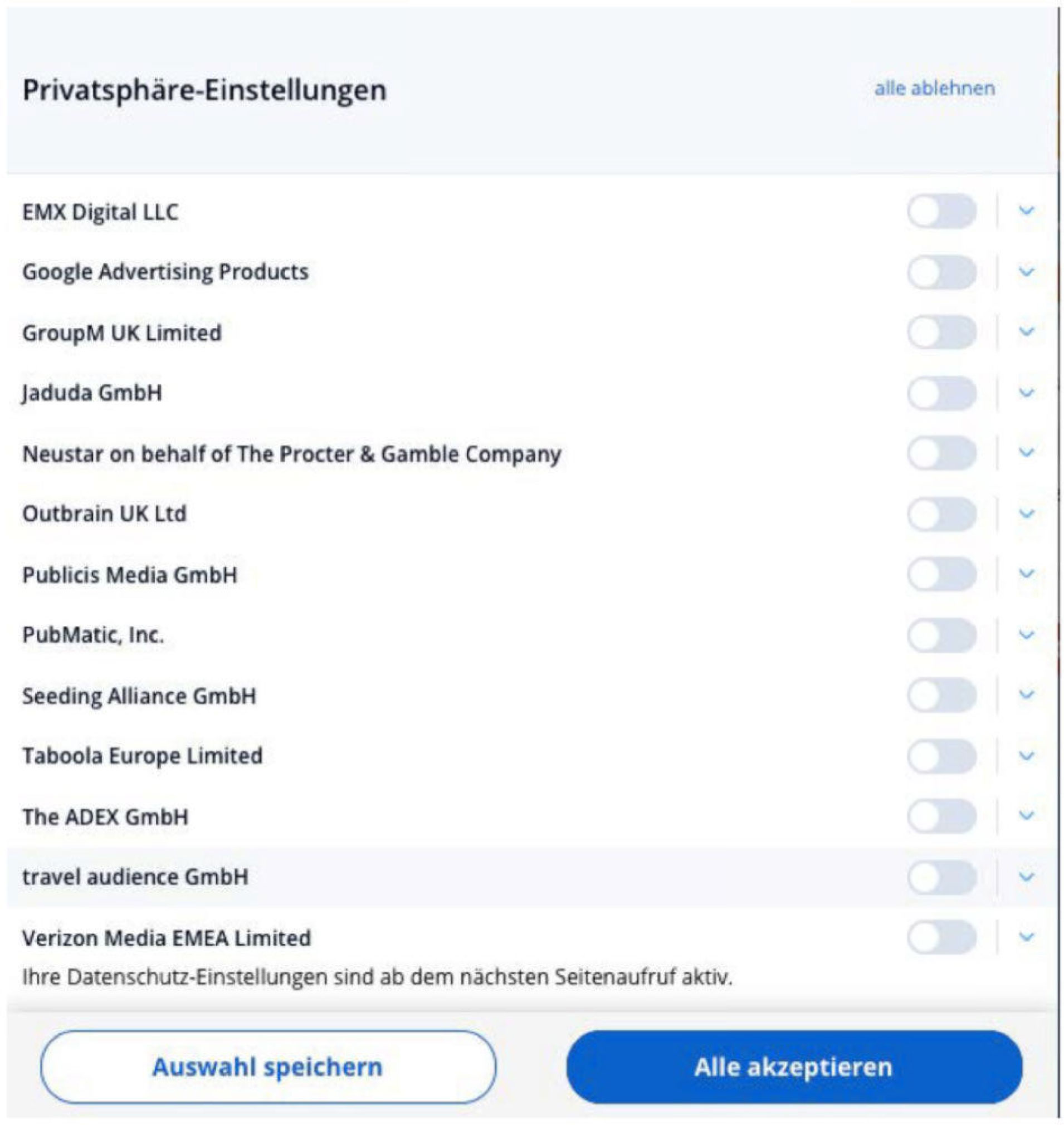Accept all via 'Alle akzeptieren'
The image size is (1064, 1125).
tap(793, 1067)
